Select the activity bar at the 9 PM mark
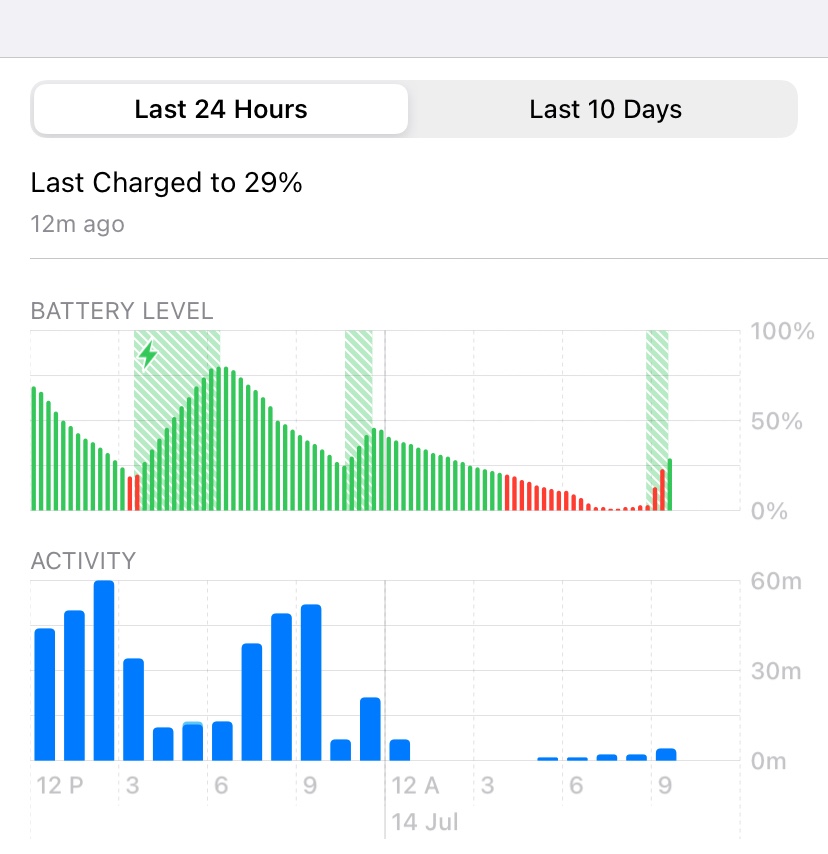 pos(311,683)
